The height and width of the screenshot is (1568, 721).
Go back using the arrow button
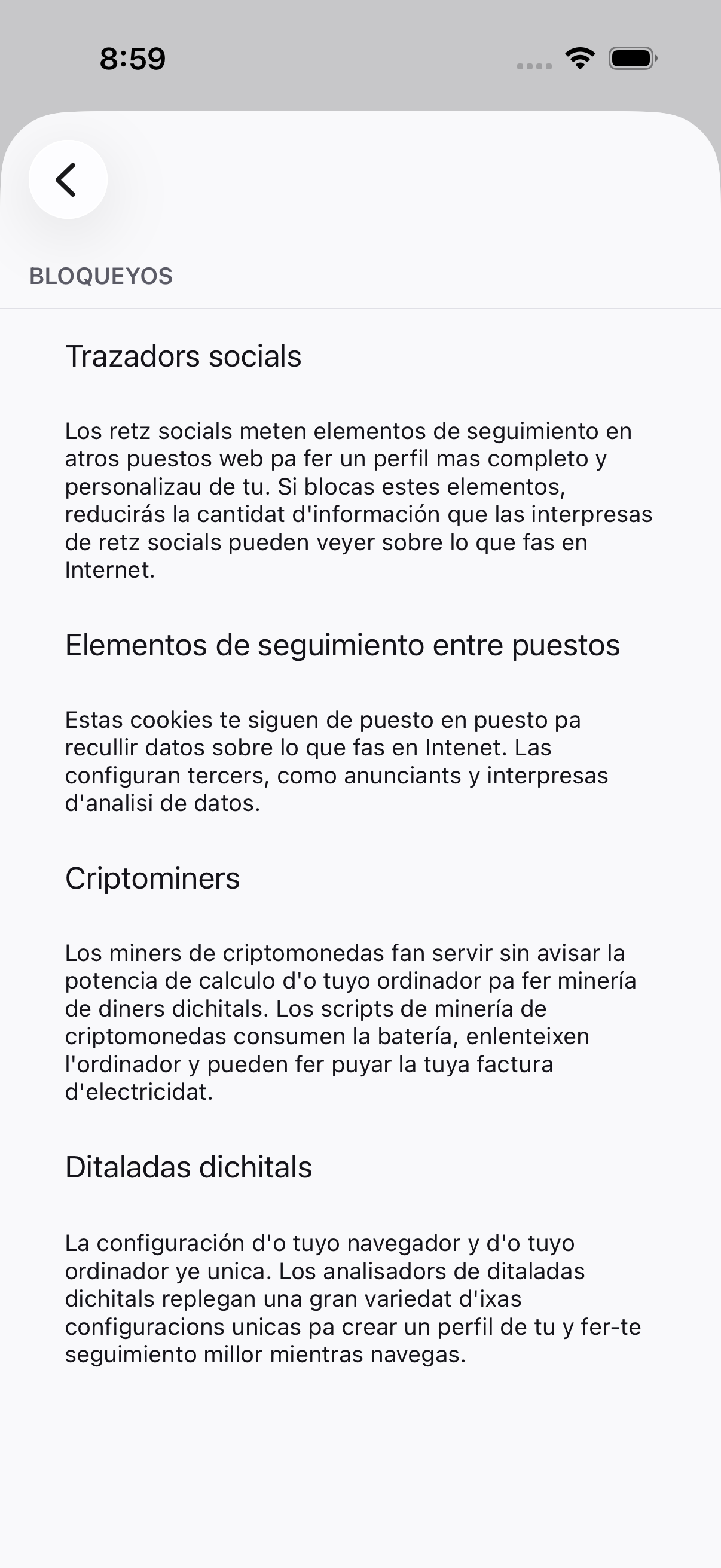pos(68,179)
